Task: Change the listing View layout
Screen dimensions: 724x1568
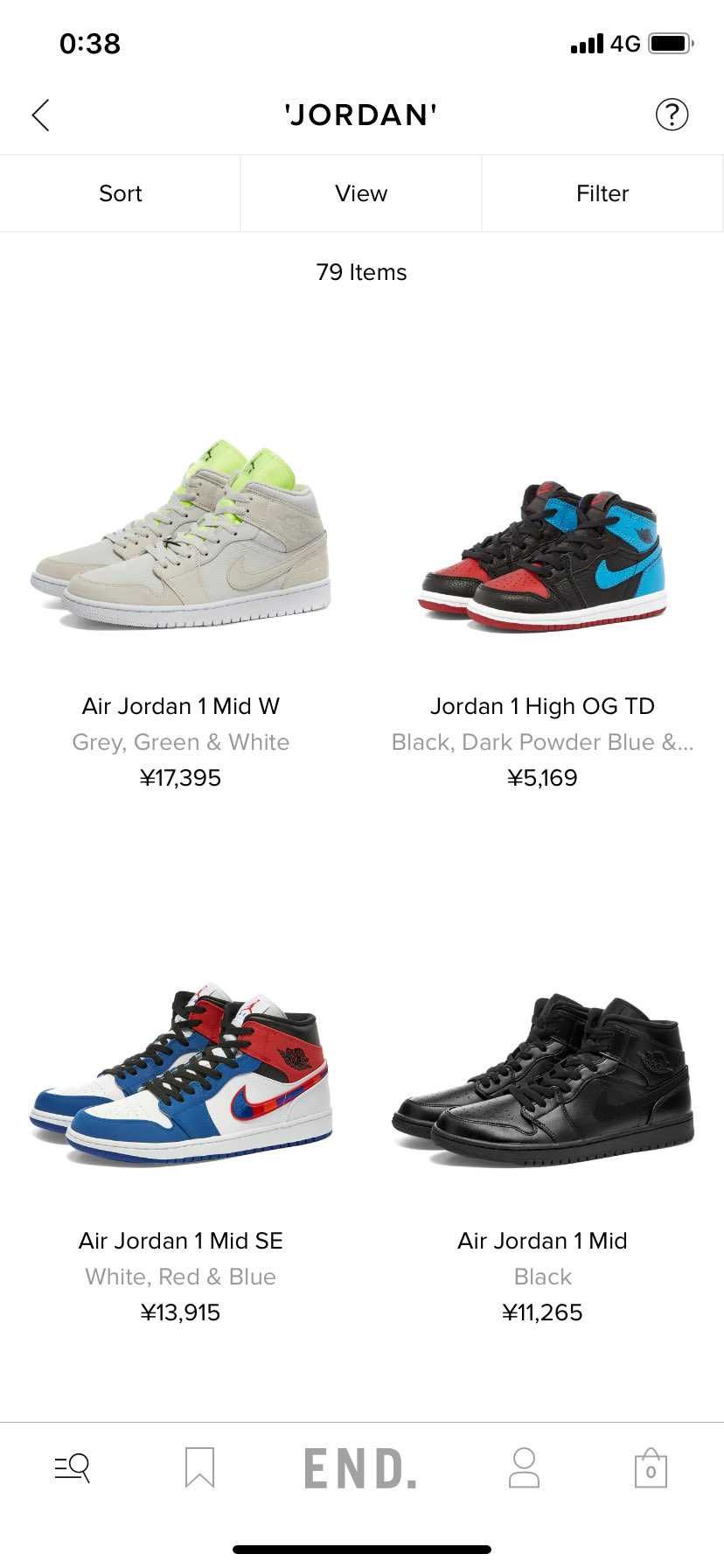Action: coord(361,193)
